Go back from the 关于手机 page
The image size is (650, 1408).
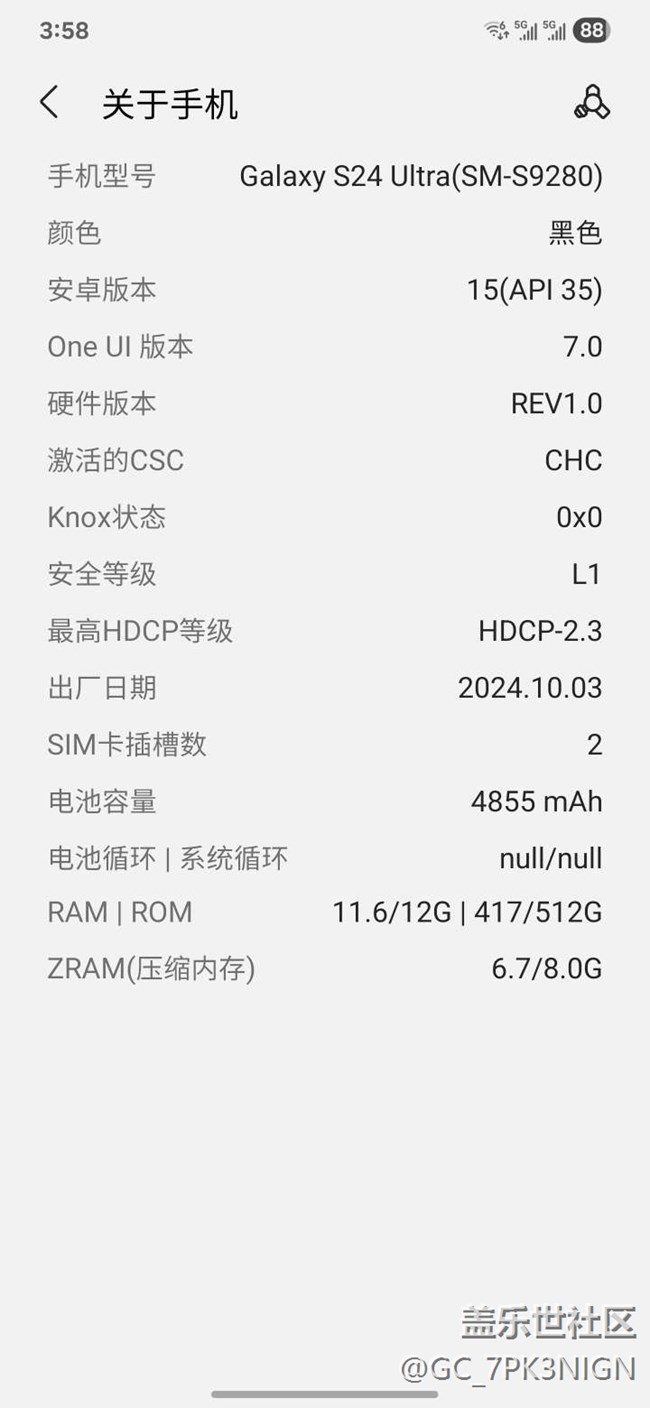pos(49,102)
